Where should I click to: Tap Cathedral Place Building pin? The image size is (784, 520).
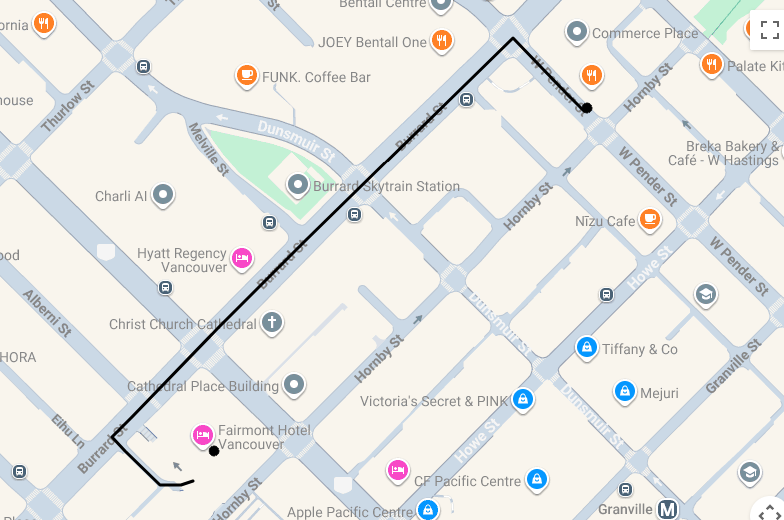pos(293,384)
